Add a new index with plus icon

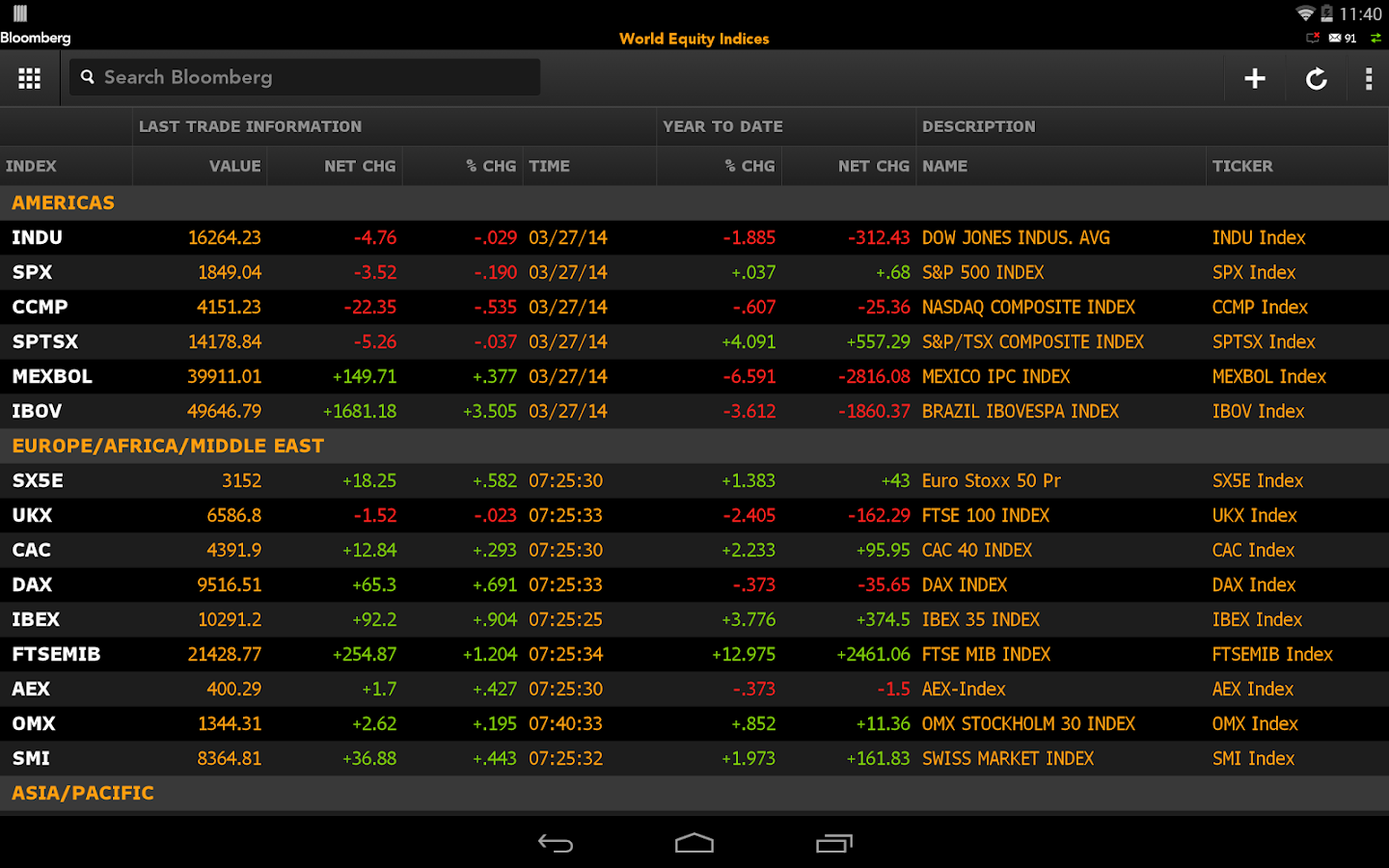[x=1254, y=78]
